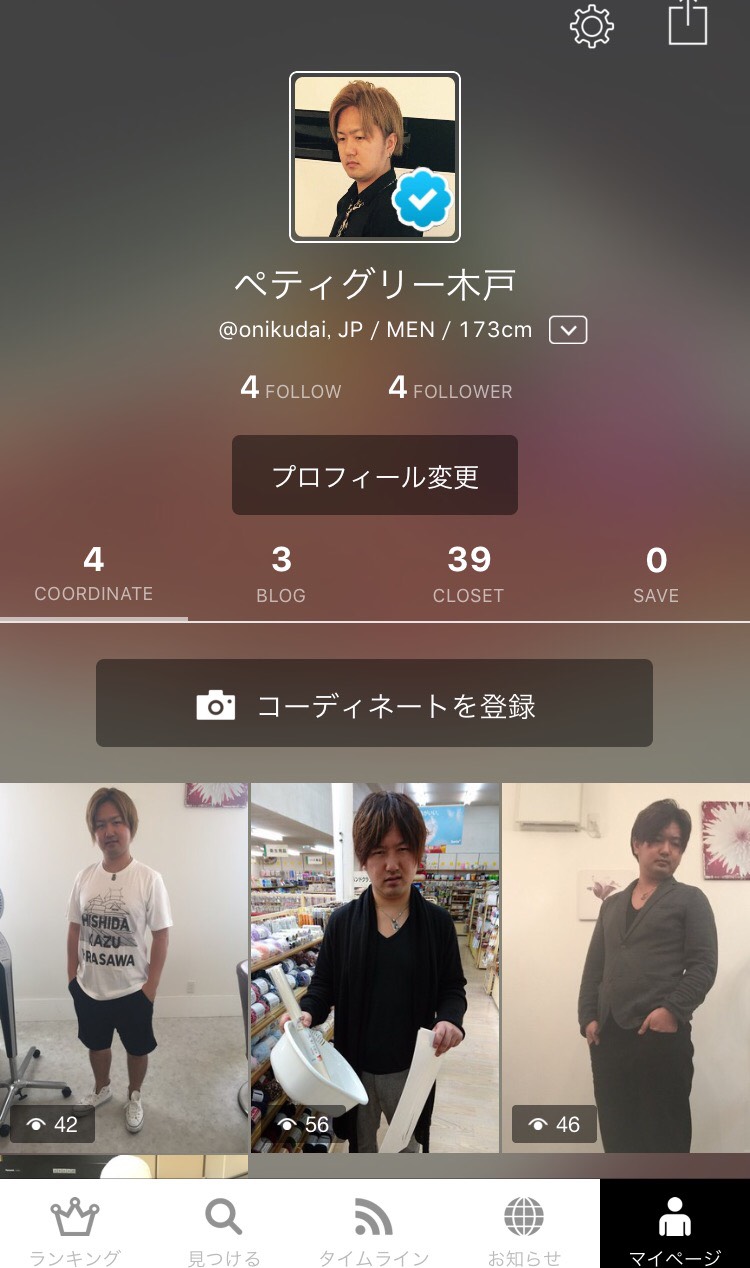
Task: View the FOLLOW list
Action: [291, 389]
